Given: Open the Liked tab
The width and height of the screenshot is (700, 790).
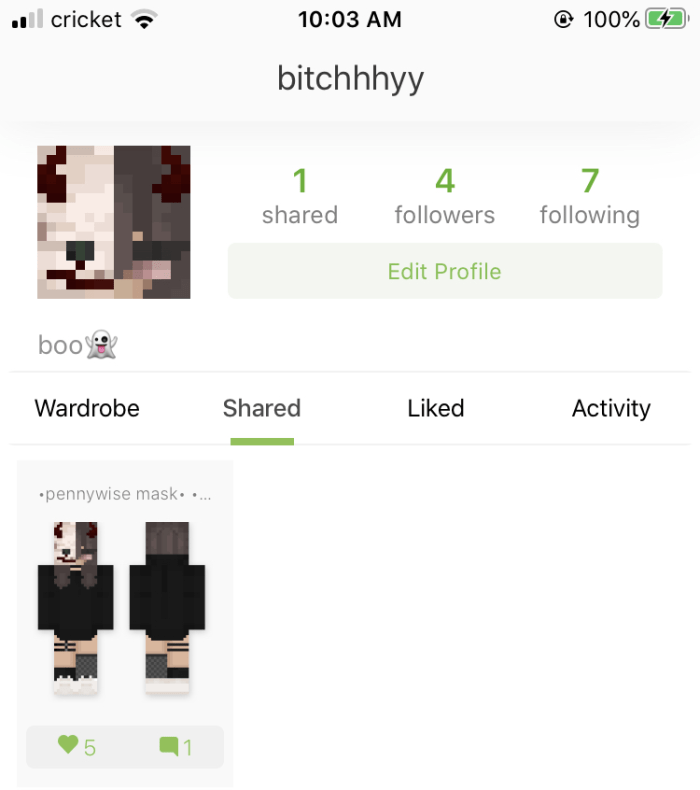Looking at the screenshot, I should coord(436,408).
